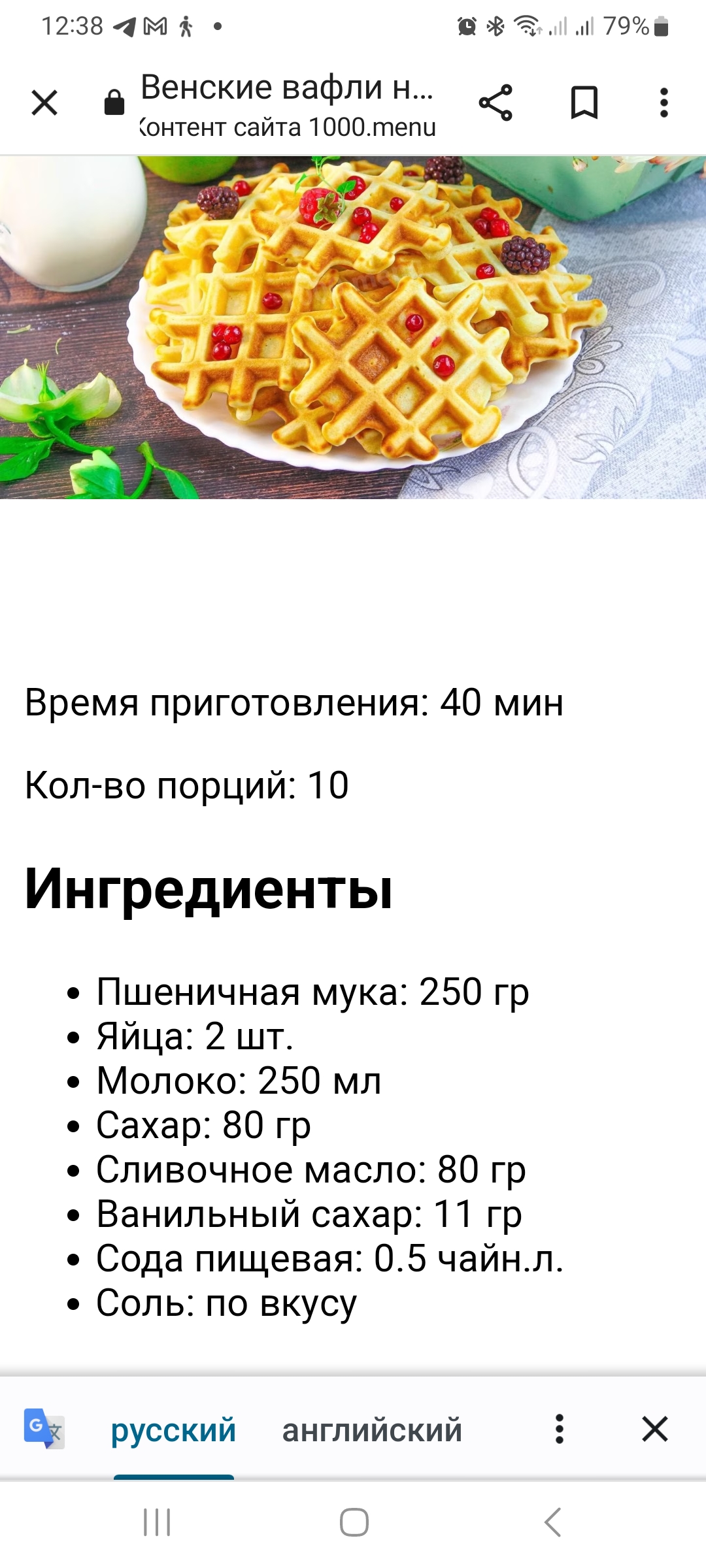The height and width of the screenshot is (1568, 706).
Task: Open recent apps from navigation bar
Action: (x=157, y=1522)
